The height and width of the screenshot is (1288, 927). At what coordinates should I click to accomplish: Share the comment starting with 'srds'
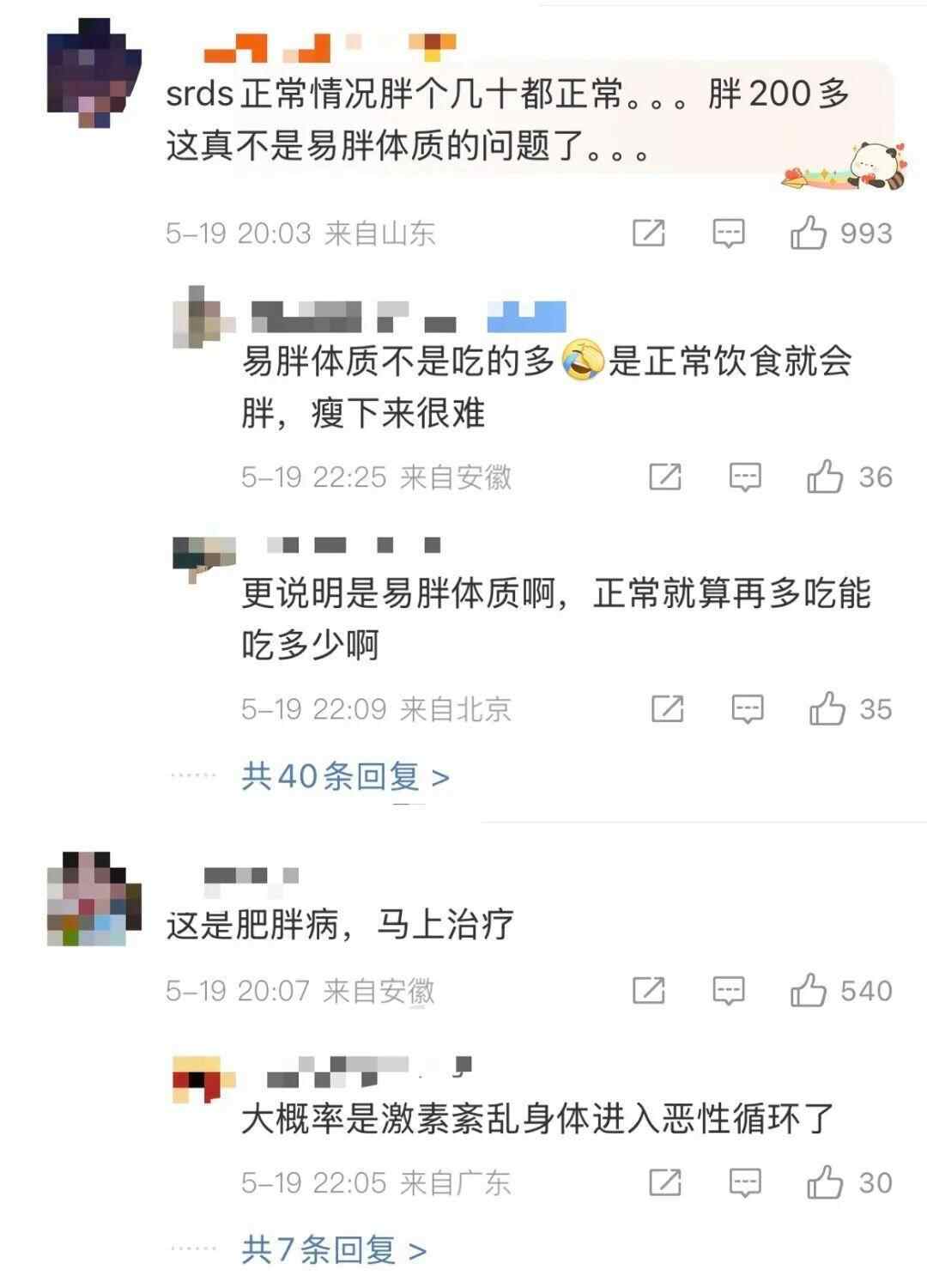pos(648,233)
